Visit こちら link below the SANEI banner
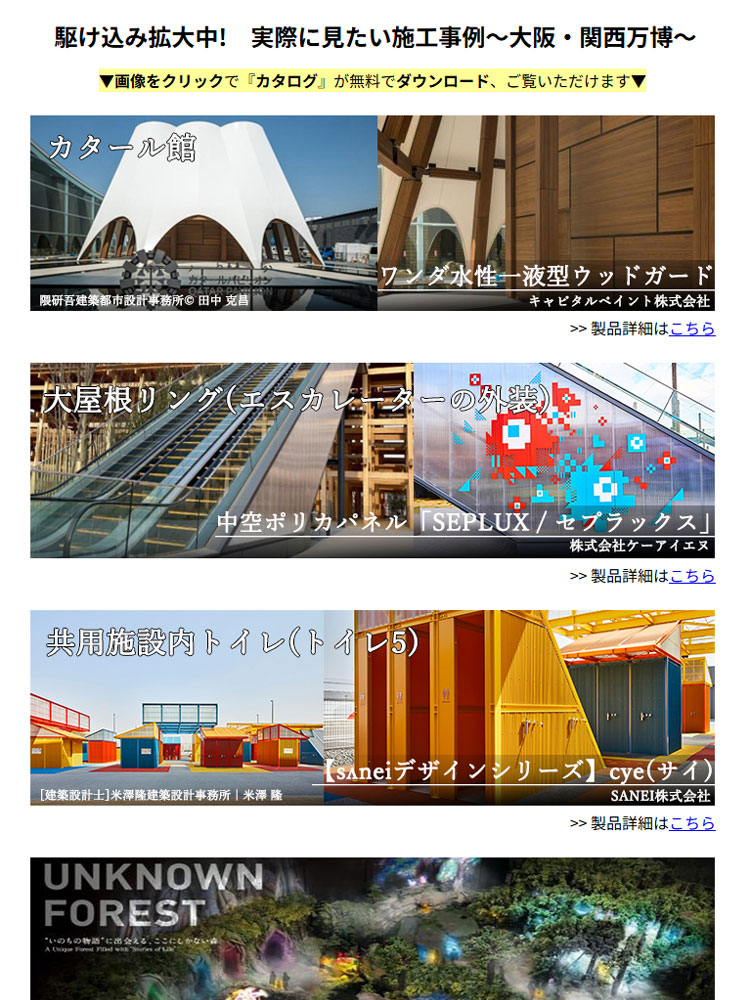750x1000 pixels. 692,823
